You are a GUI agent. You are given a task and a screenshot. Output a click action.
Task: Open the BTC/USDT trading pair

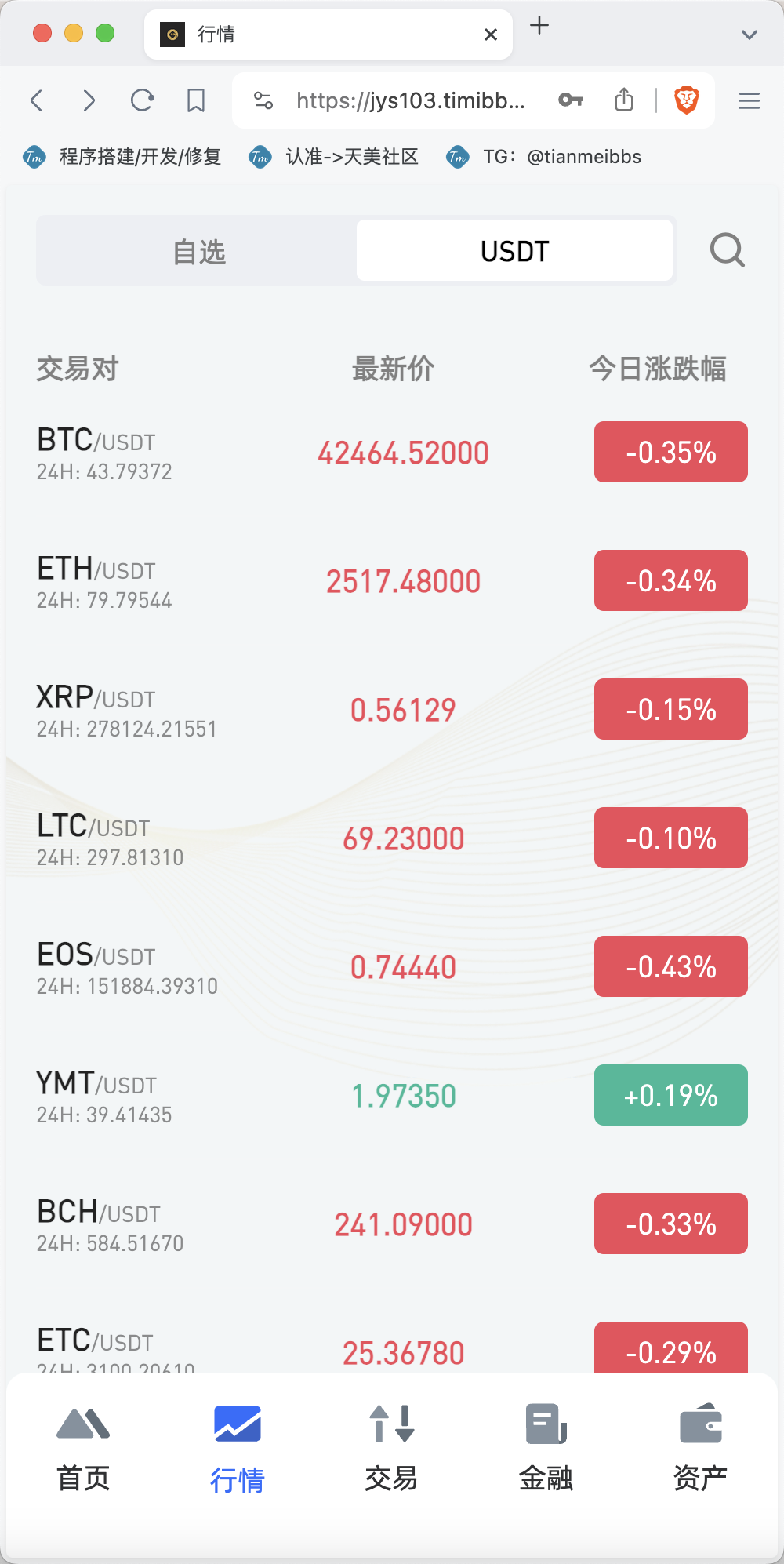[x=392, y=453]
